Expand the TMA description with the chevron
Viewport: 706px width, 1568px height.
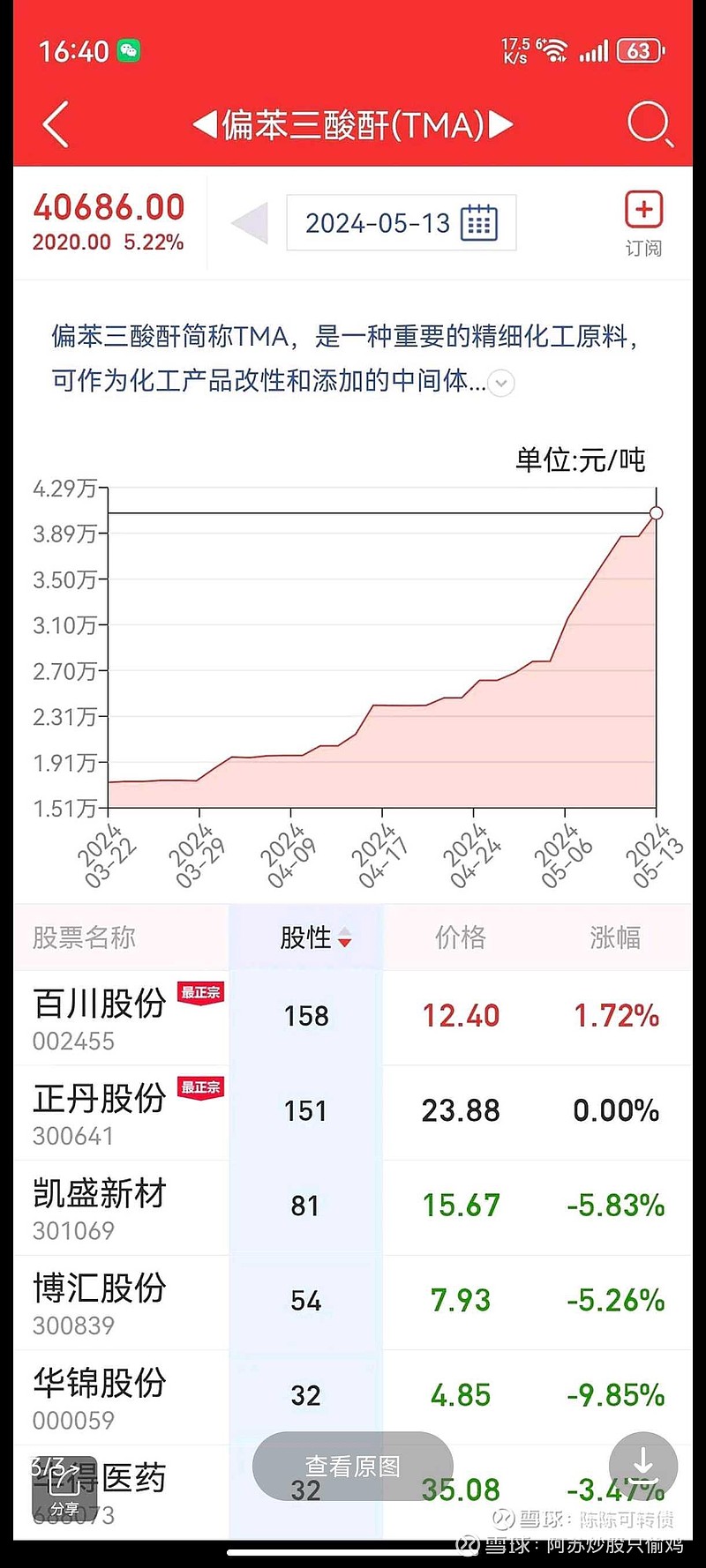[499, 384]
